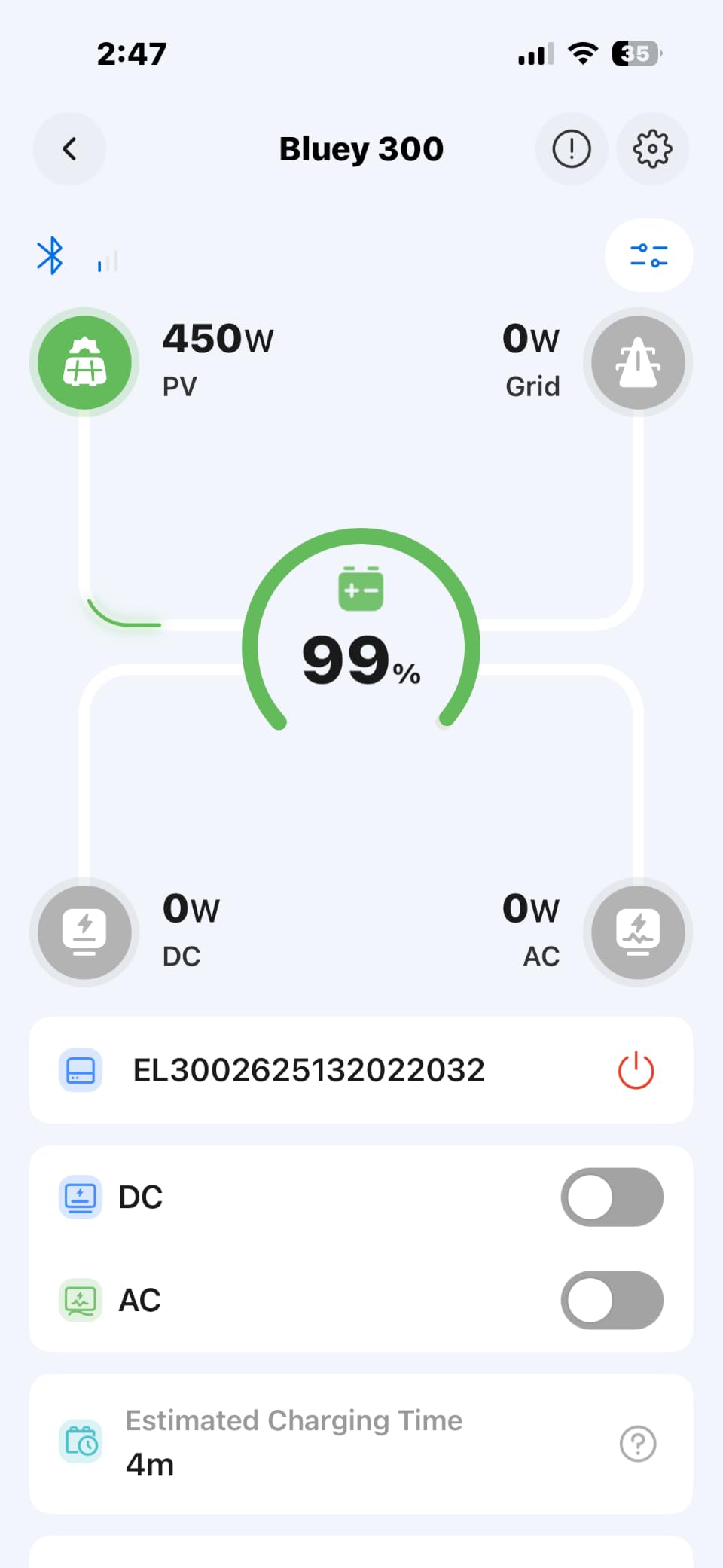Tap the PV solar panel icon
Image resolution: width=723 pixels, height=1568 pixels.
tap(84, 362)
